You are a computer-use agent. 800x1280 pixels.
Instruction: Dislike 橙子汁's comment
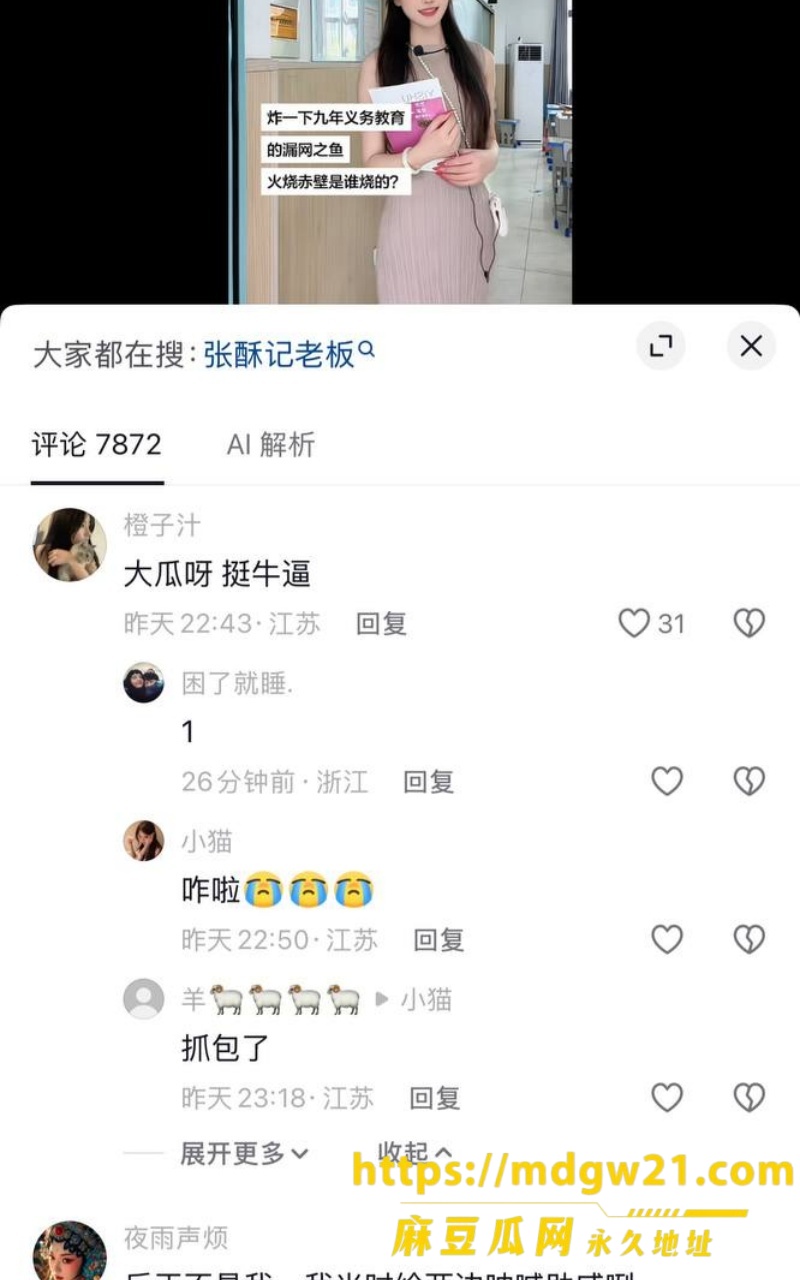749,623
